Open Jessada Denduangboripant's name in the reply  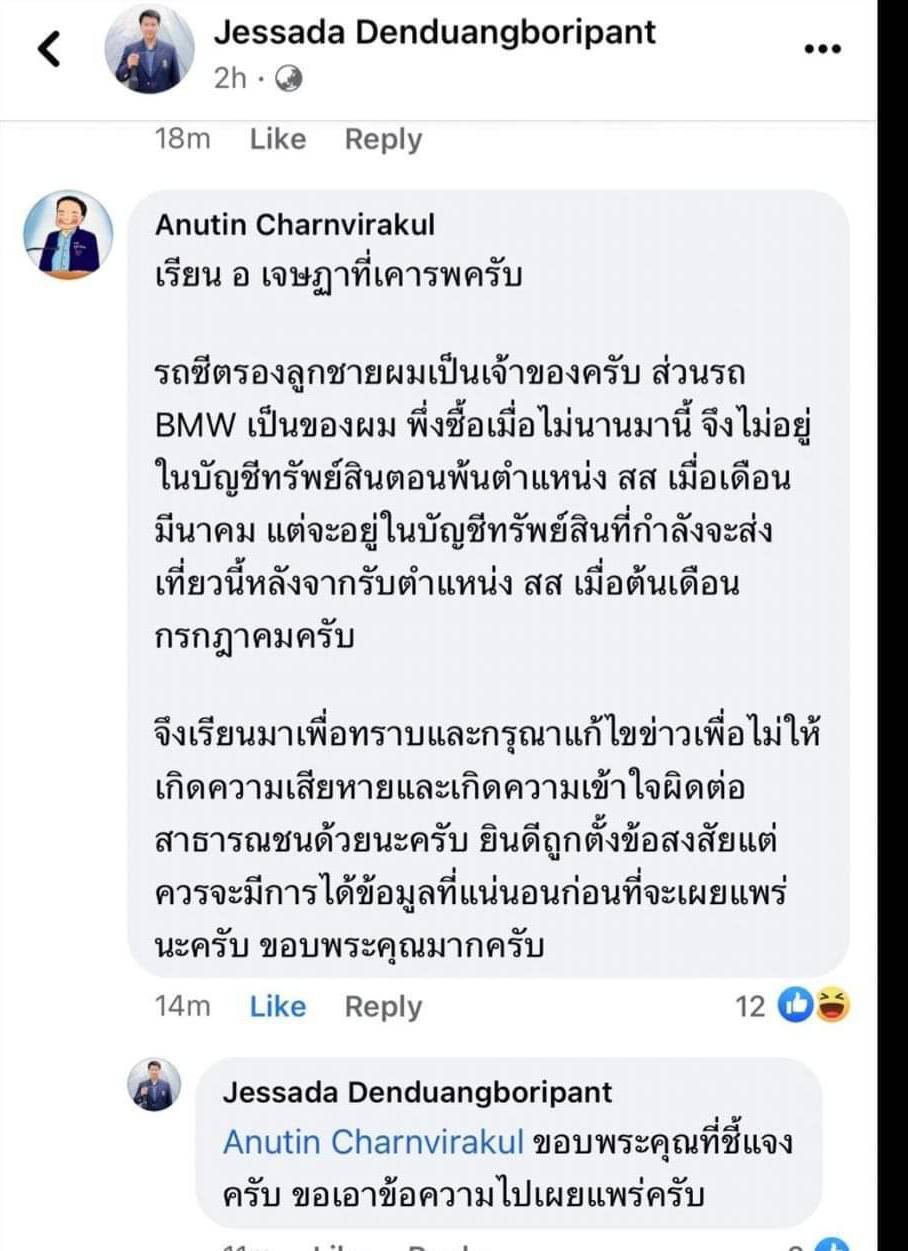tap(417, 1091)
